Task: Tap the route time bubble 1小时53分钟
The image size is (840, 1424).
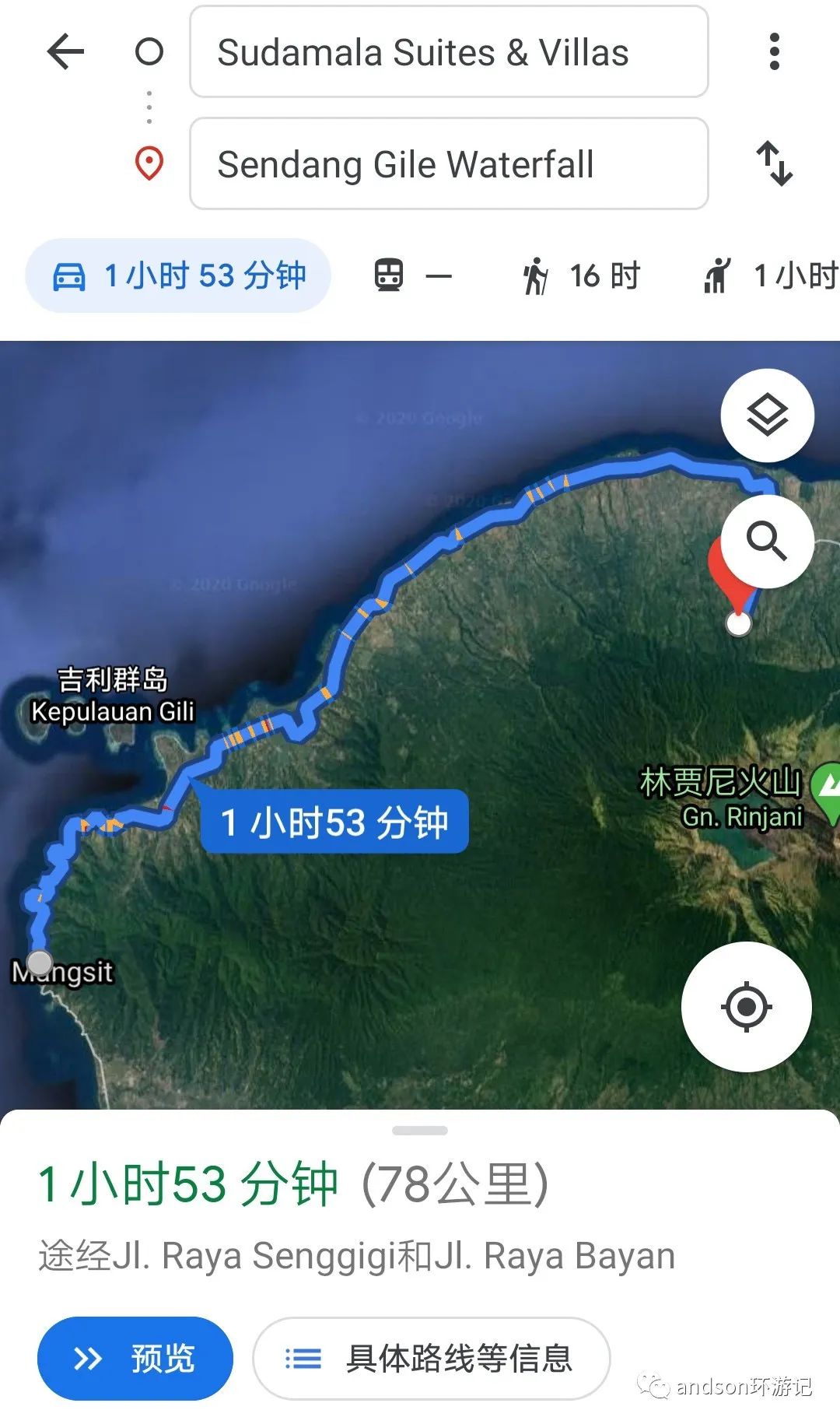Action: coord(334,822)
